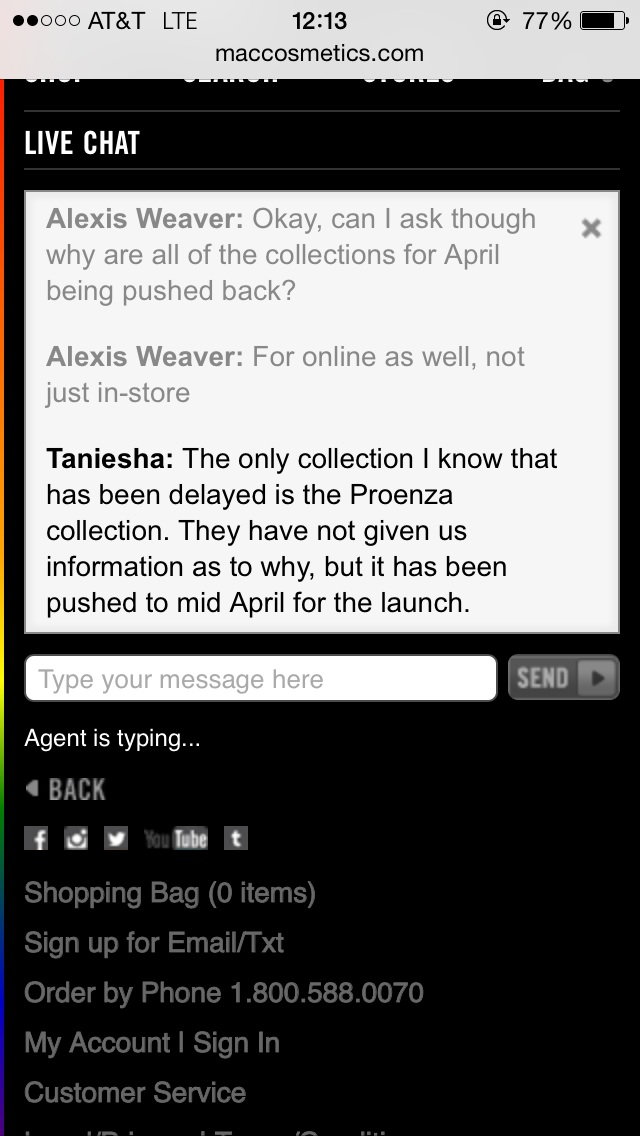
Task: Open MAC's YouTube channel
Action: pos(176,838)
